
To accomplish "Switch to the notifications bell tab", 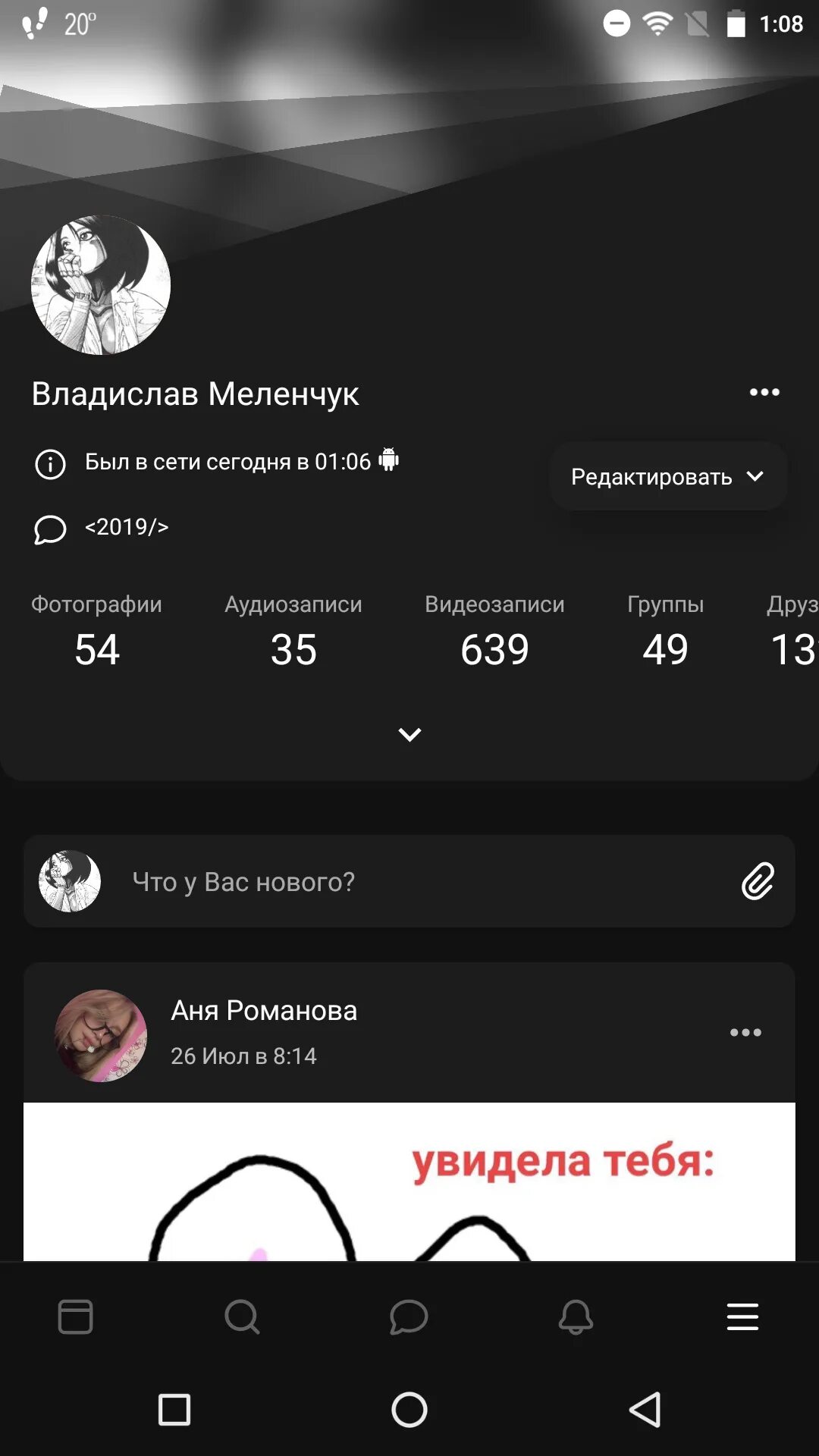I will [x=576, y=1316].
